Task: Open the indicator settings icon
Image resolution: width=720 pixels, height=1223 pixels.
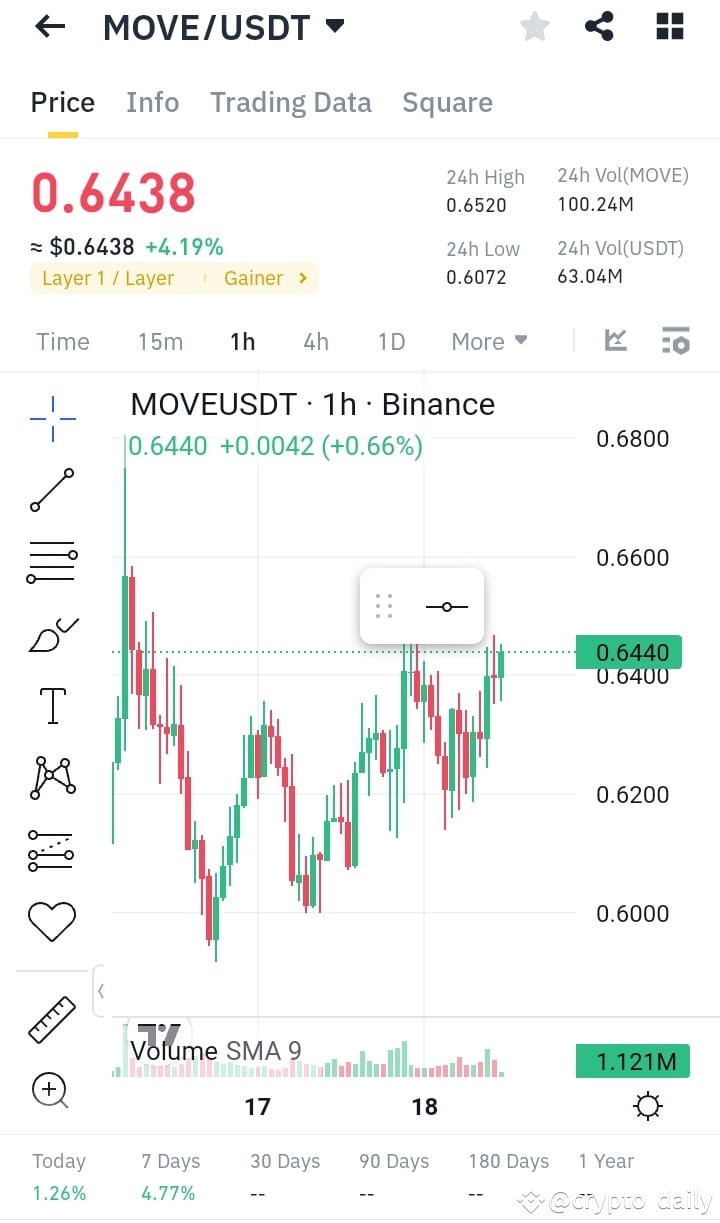Action: (x=676, y=341)
